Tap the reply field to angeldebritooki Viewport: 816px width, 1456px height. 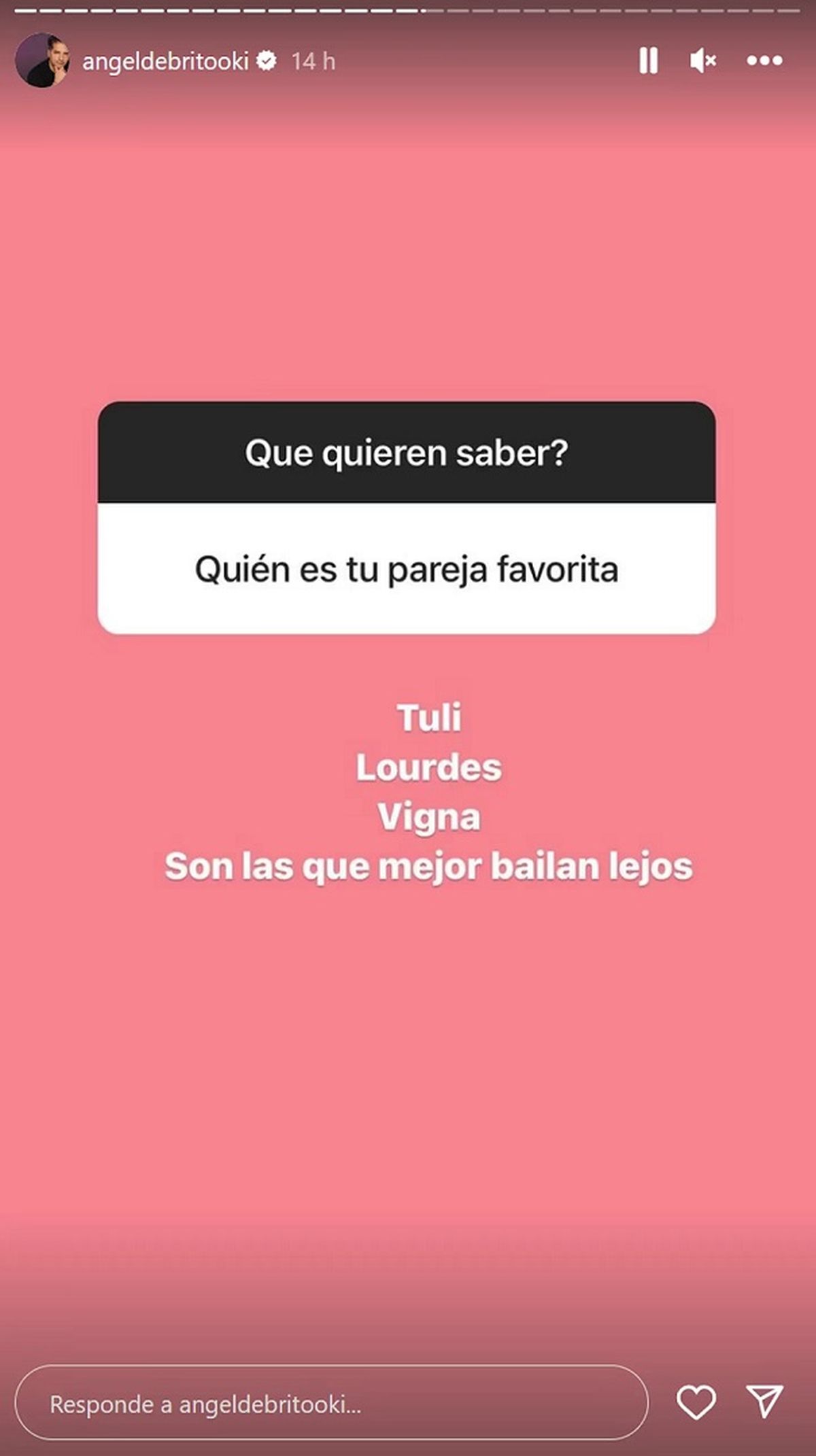[x=331, y=1404]
